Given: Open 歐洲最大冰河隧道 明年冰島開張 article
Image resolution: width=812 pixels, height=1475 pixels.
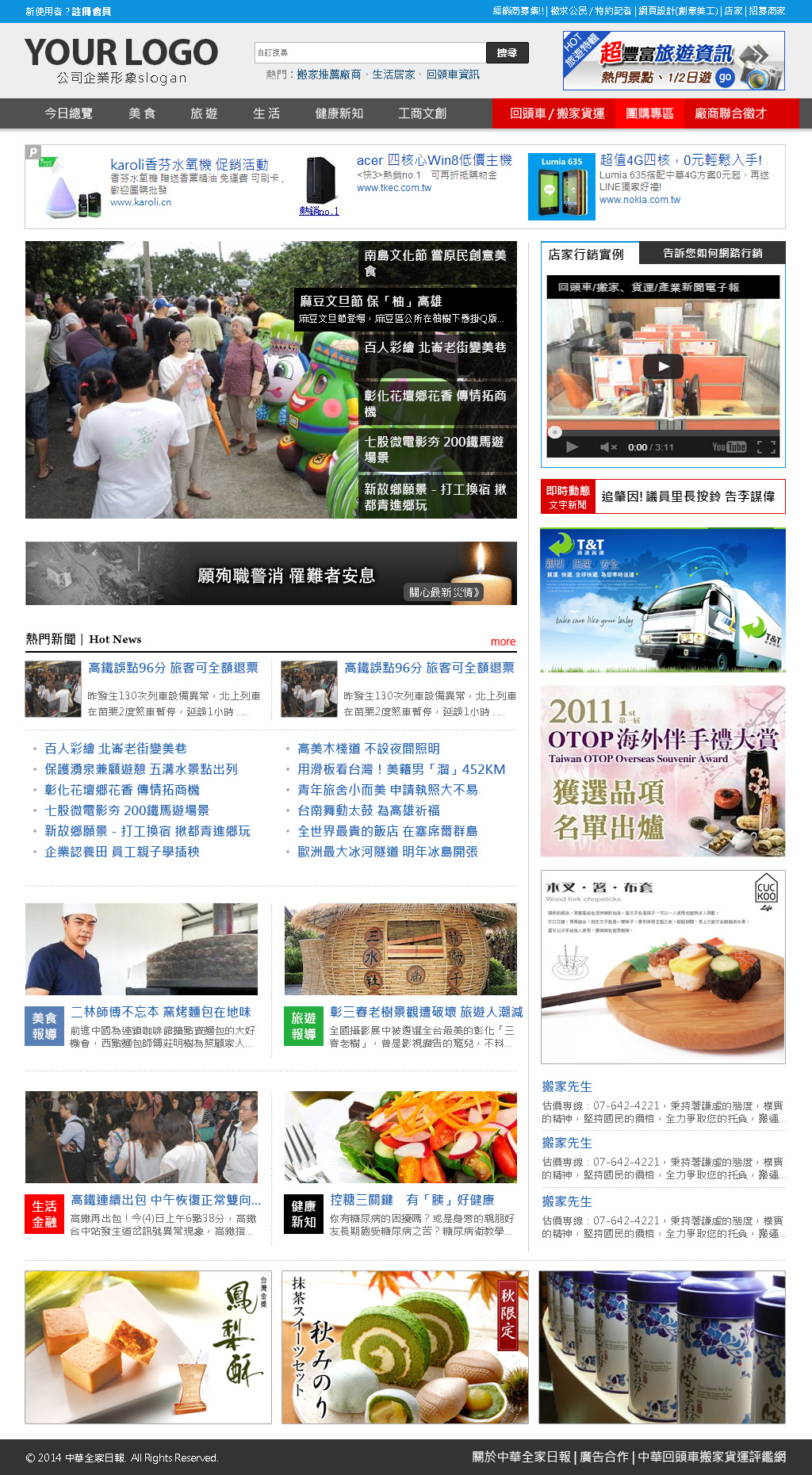Looking at the screenshot, I should 388,852.
